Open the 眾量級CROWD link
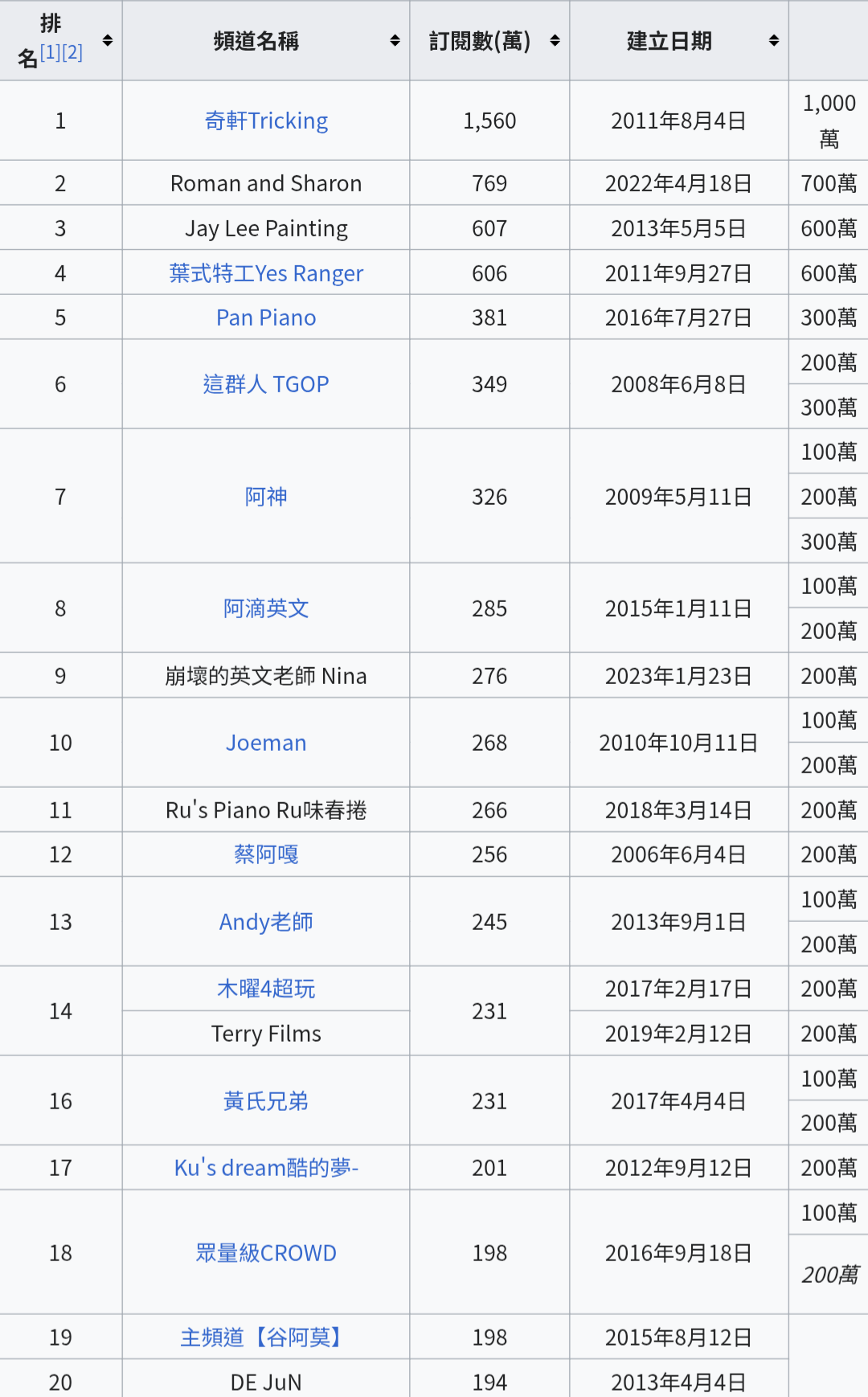This screenshot has width=868, height=1397. [266, 1253]
